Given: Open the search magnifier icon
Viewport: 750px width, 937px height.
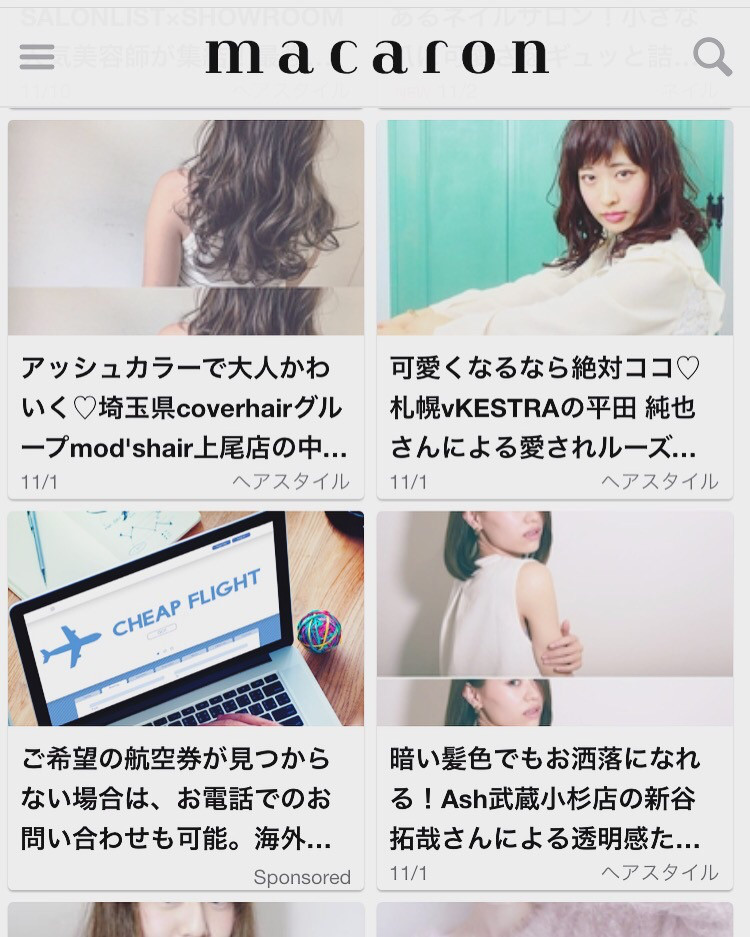Looking at the screenshot, I should 712,56.
